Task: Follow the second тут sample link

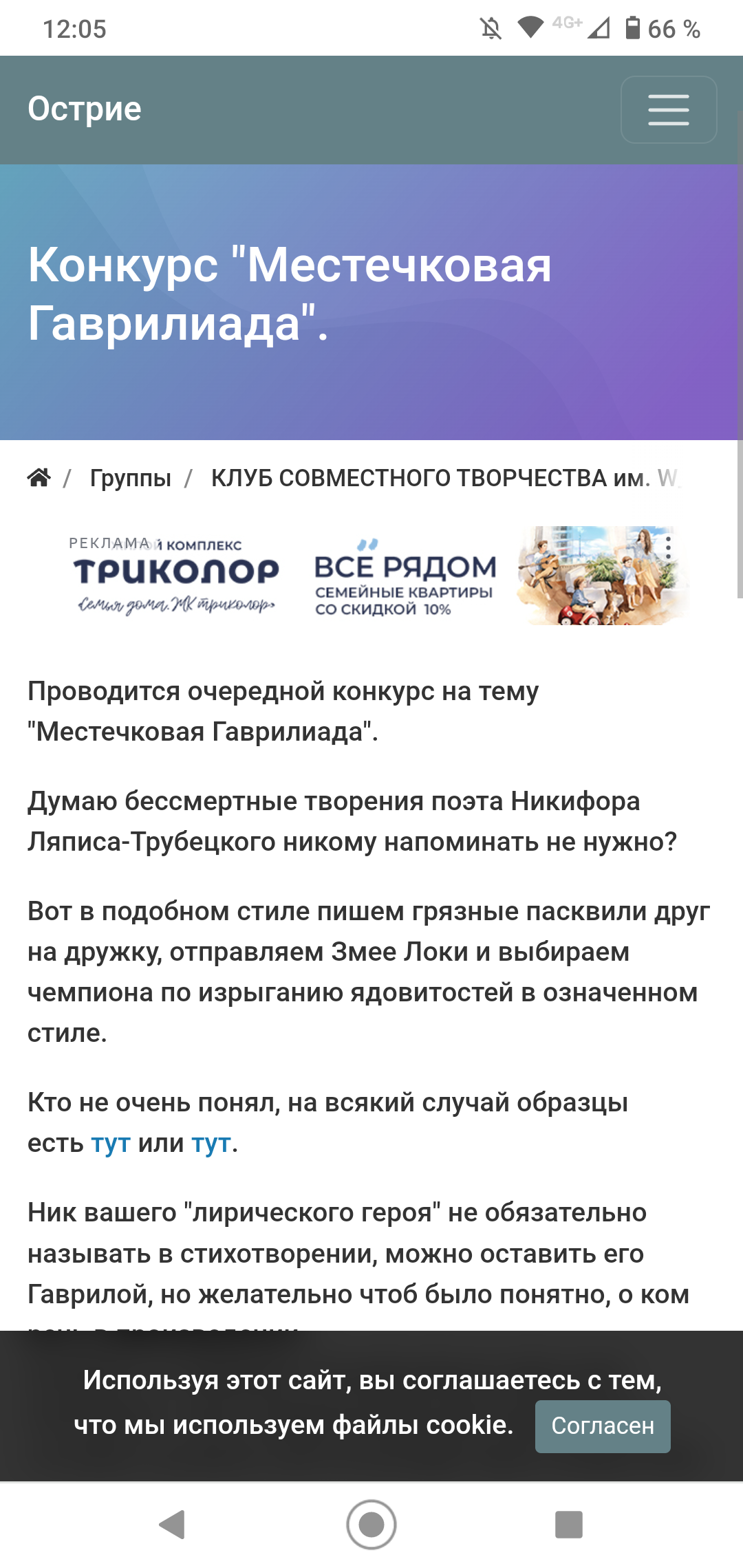Action: coord(211,1143)
